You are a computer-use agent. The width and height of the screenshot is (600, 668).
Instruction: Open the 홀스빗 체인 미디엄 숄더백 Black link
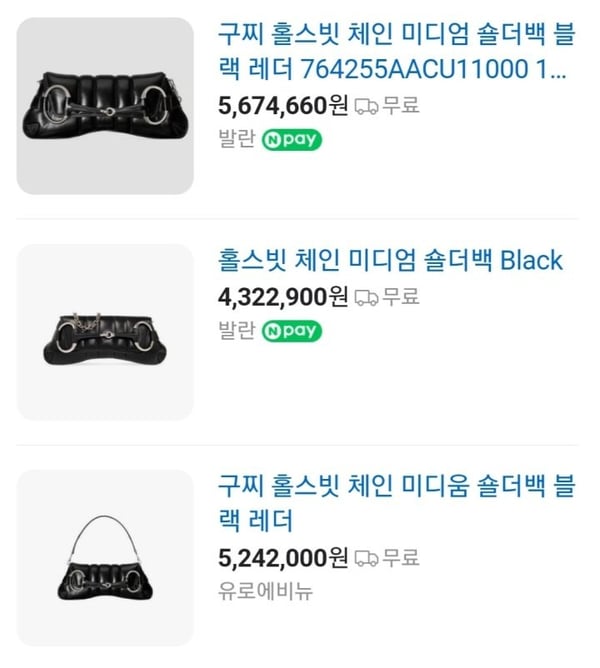point(390,261)
